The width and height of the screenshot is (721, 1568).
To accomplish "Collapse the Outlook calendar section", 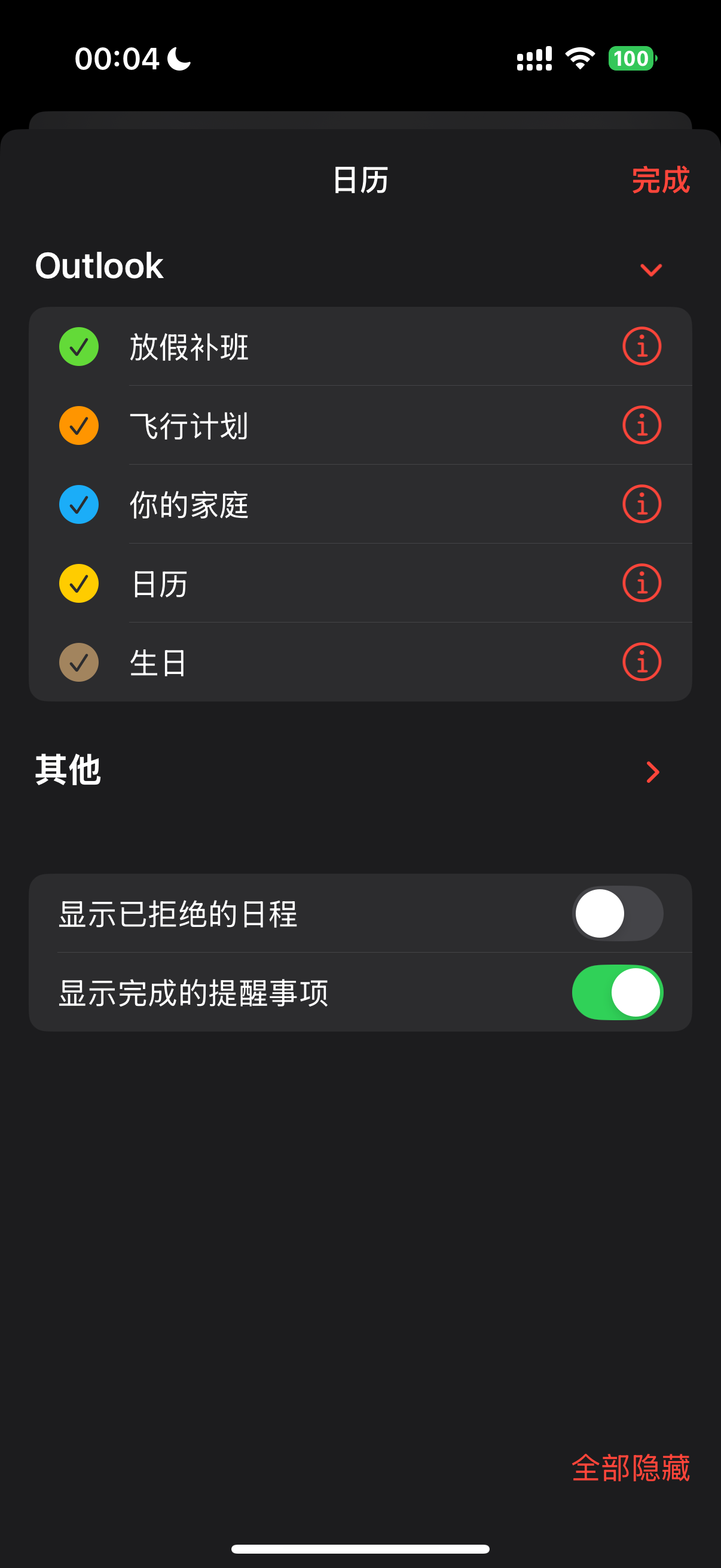I will coord(650,269).
